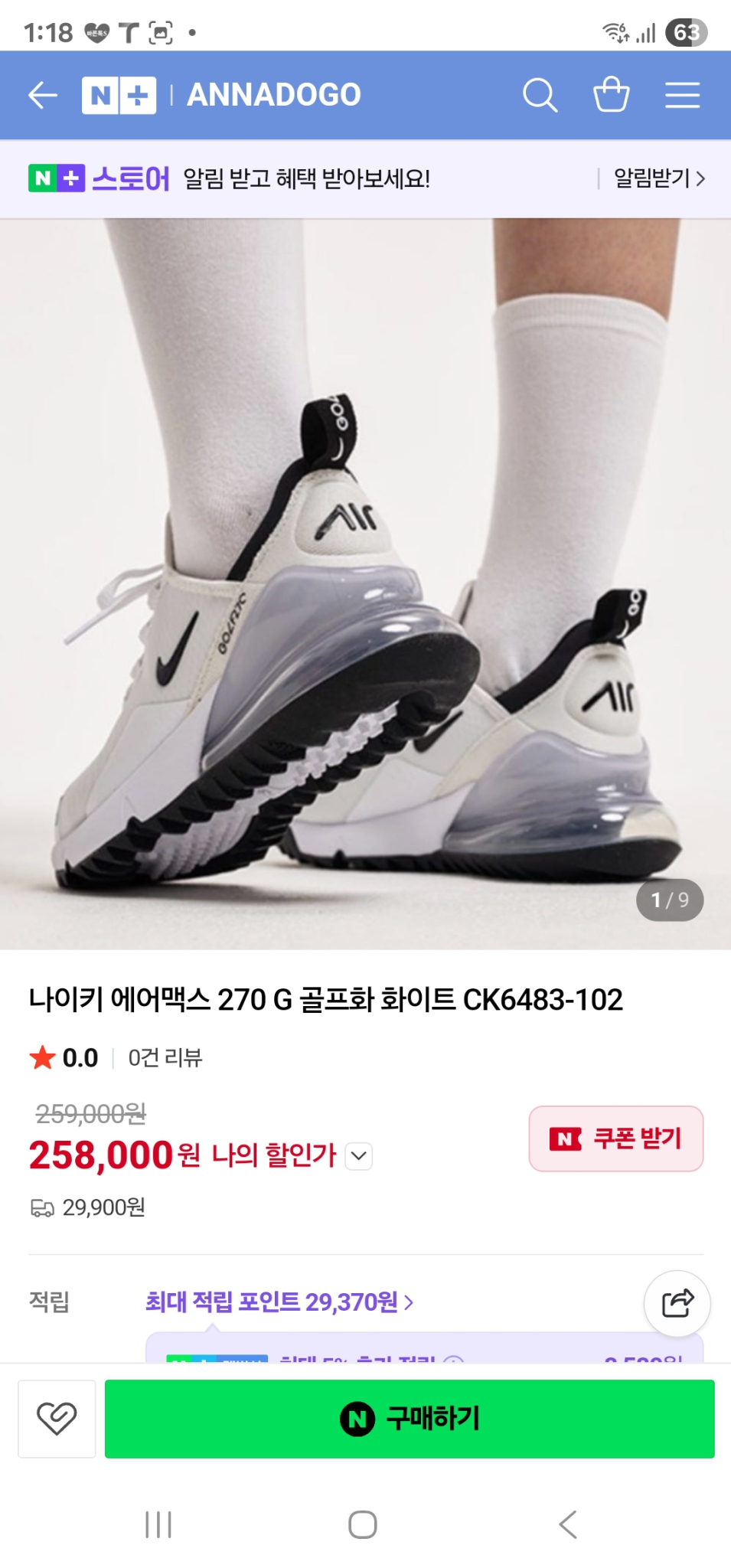Image resolution: width=731 pixels, height=1568 pixels.
Task: Open the hamburger menu in the header
Action: tap(681, 94)
